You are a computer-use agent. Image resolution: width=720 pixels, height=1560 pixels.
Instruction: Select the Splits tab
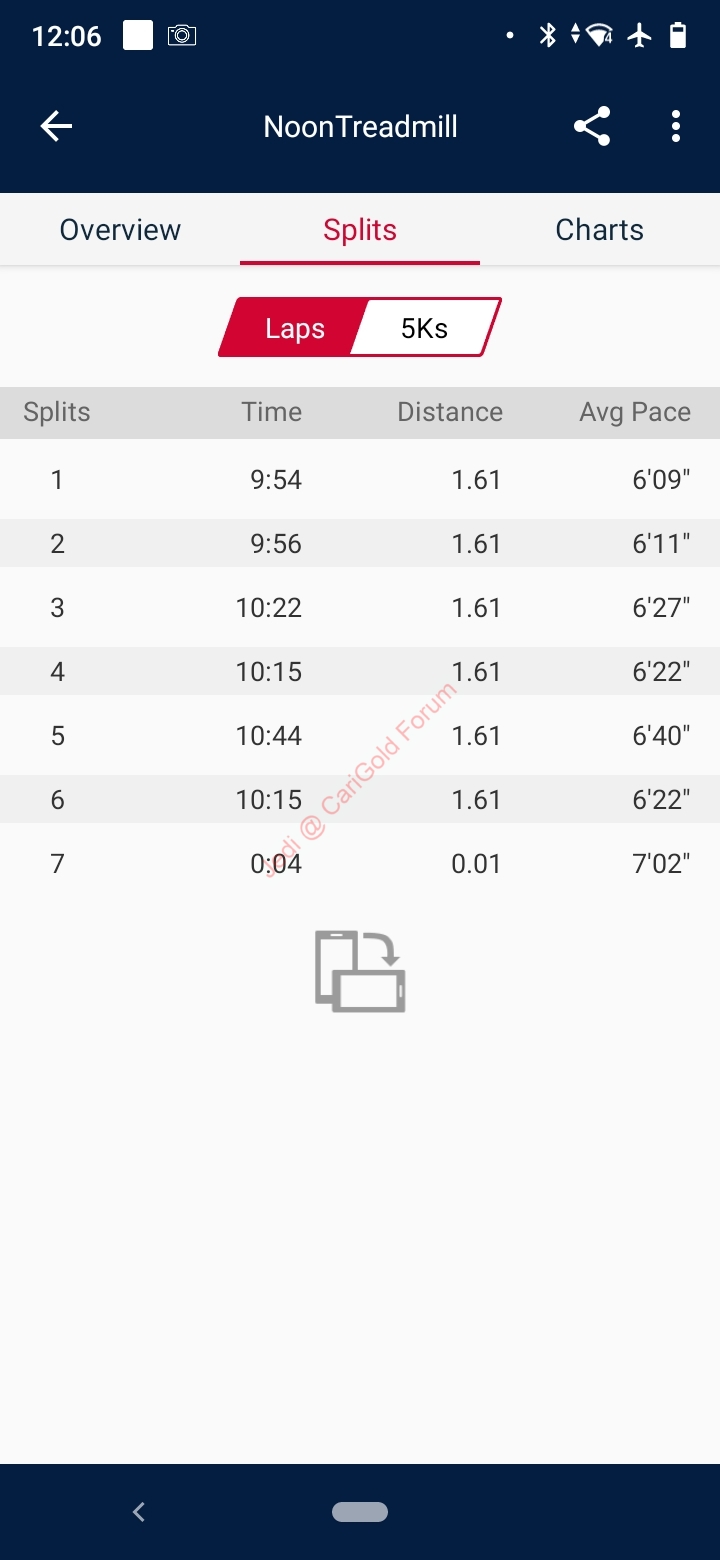pos(360,229)
